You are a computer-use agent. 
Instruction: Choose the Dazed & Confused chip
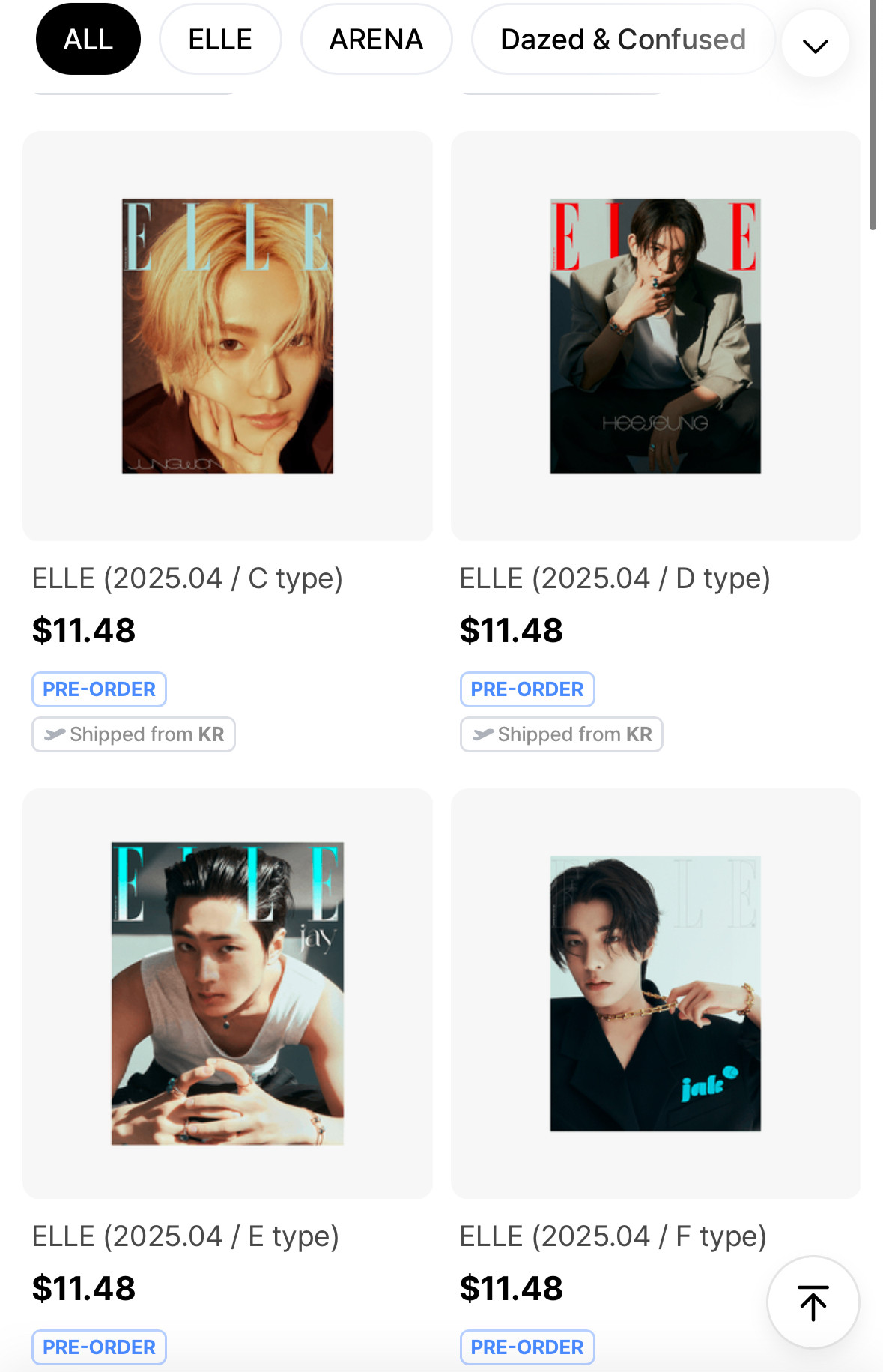[x=623, y=39]
